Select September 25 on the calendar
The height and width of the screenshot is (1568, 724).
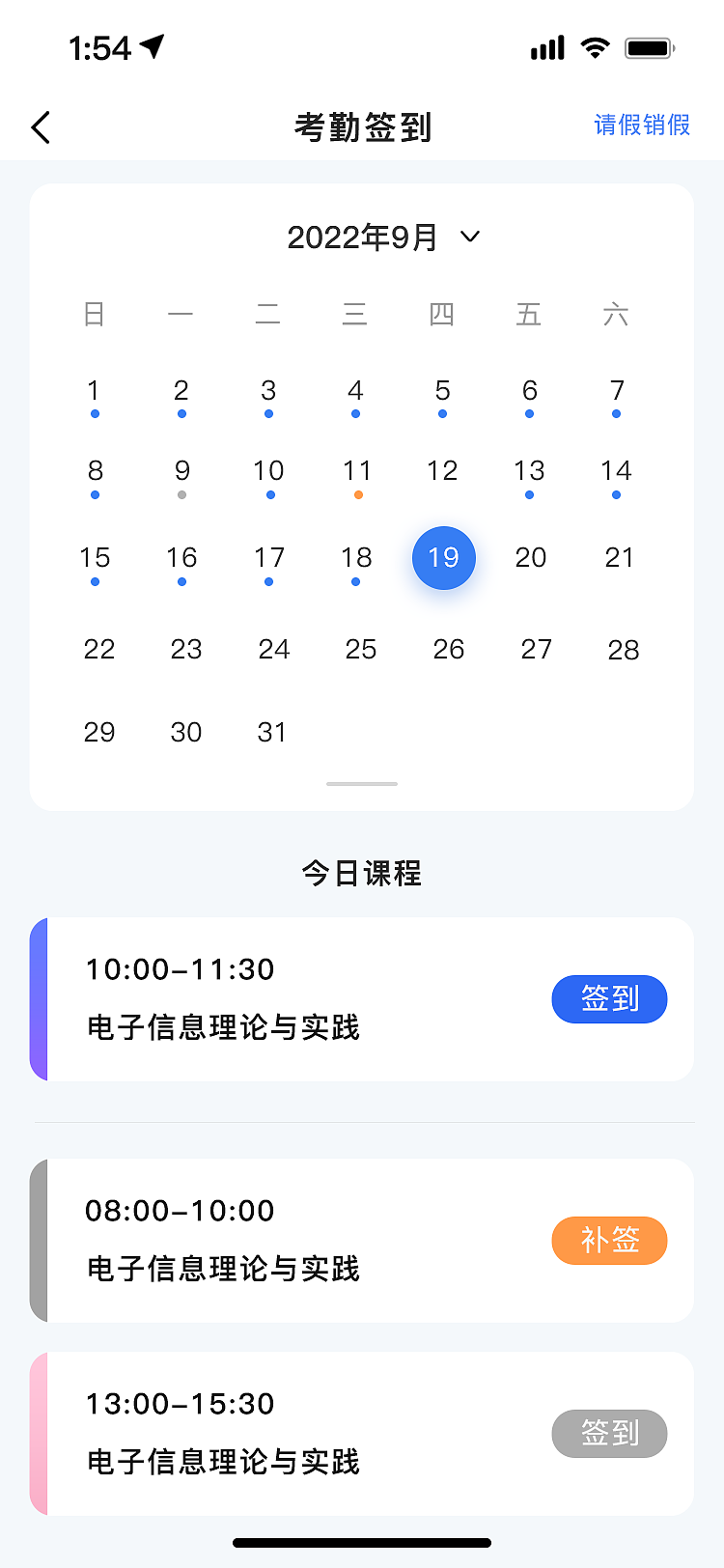(x=360, y=649)
